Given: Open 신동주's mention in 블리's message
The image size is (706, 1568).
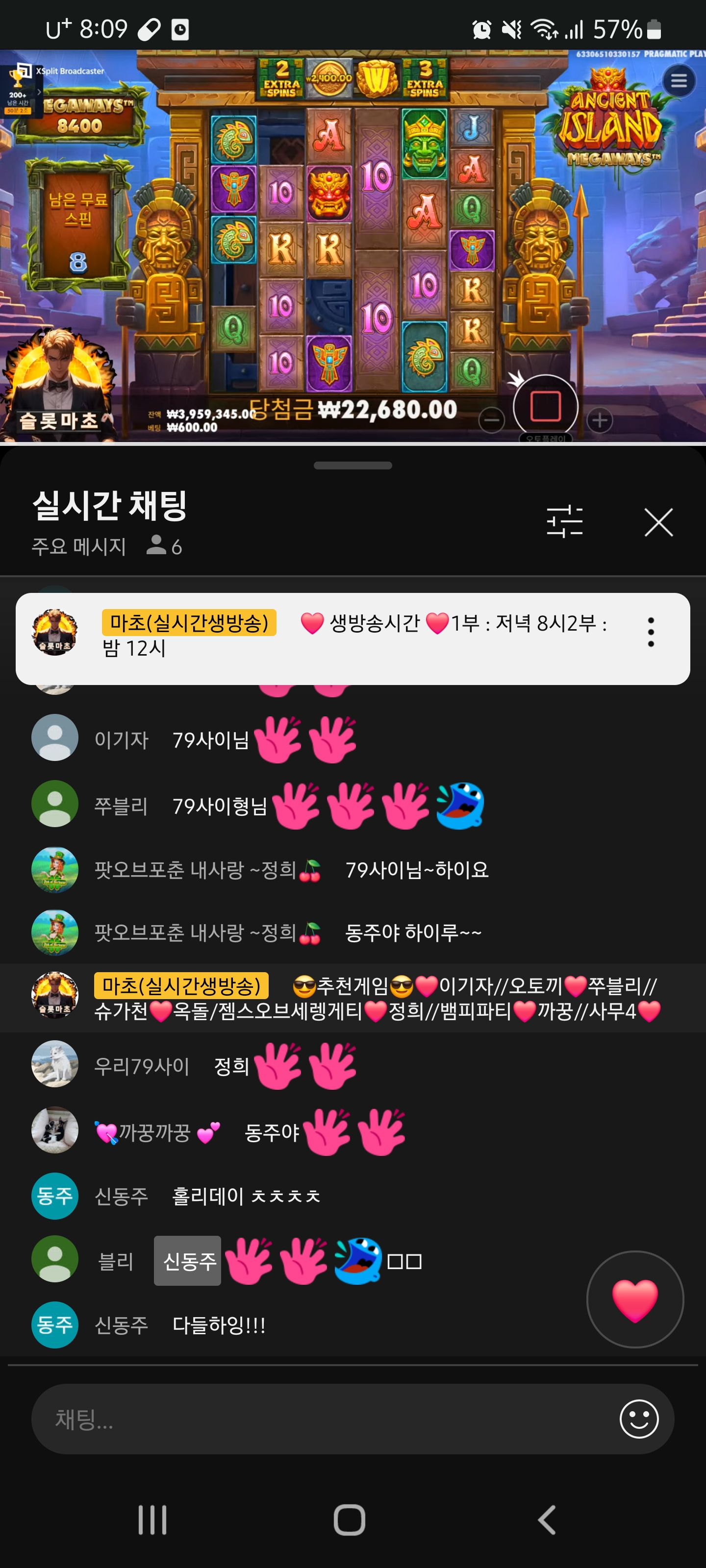Looking at the screenshot, I should coord(188,1261).
